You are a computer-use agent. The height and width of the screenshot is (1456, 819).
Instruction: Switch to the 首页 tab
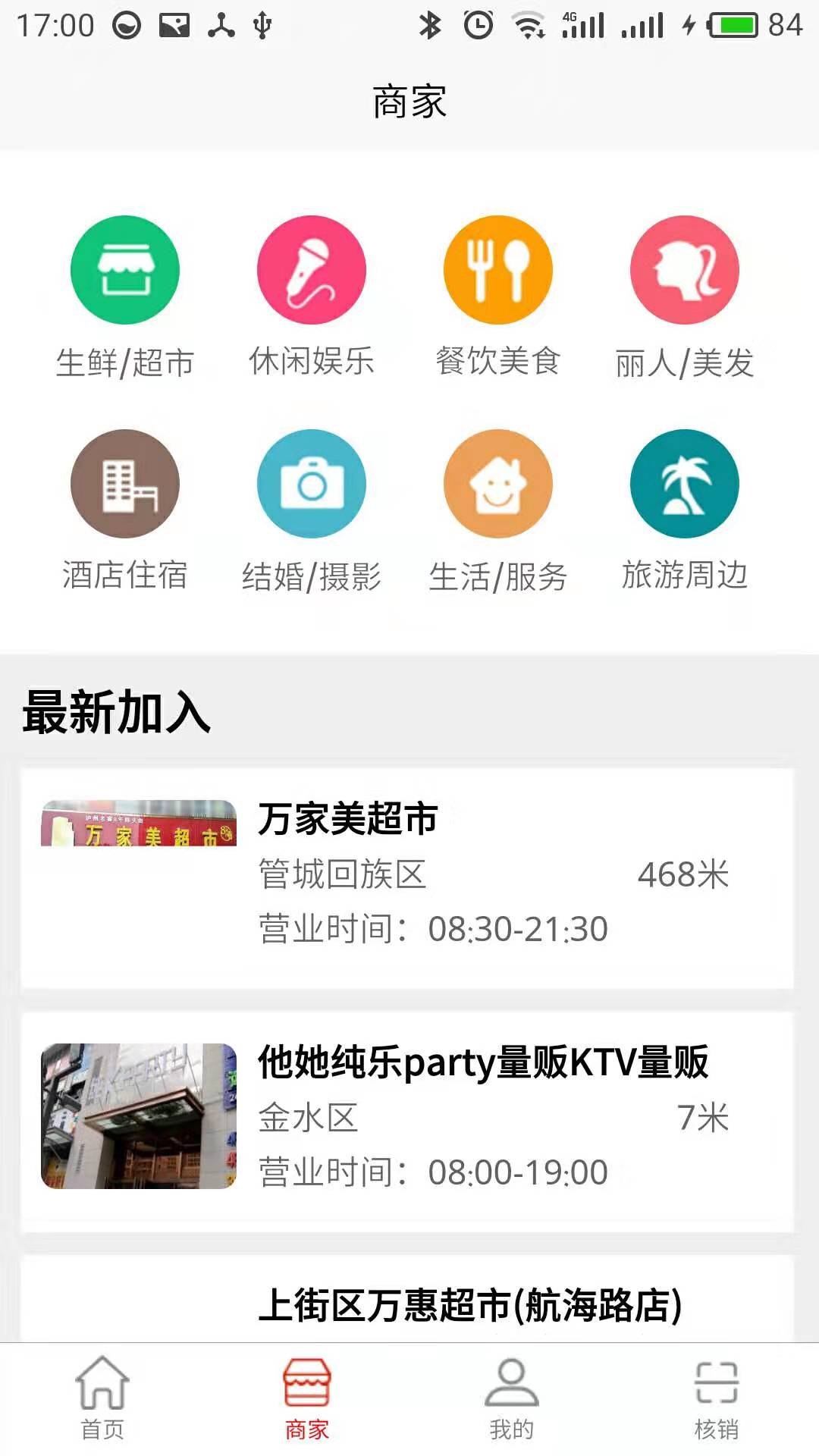(102, 1399)
